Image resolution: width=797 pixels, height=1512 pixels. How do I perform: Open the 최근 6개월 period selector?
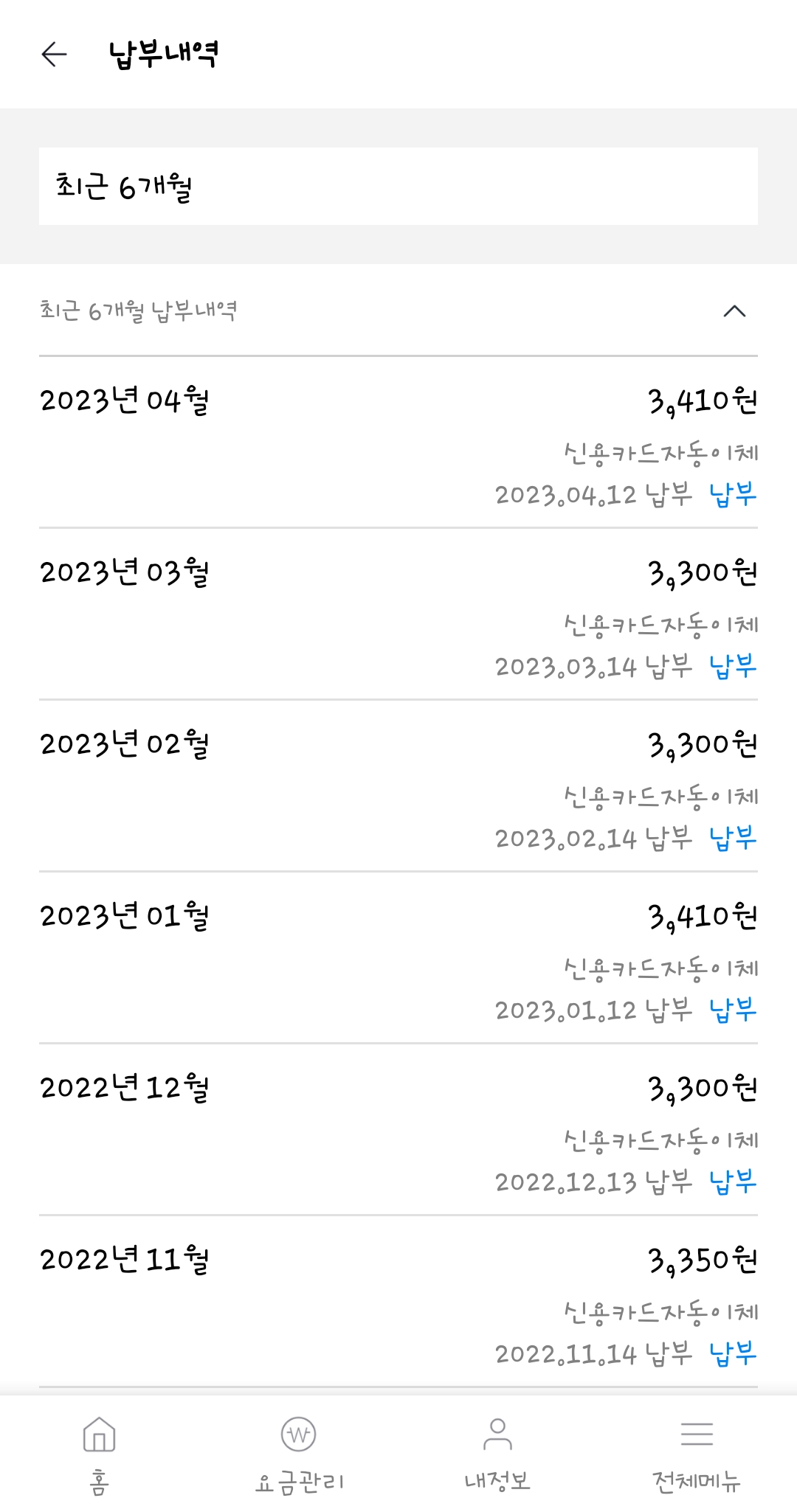(x=398, y=186)
